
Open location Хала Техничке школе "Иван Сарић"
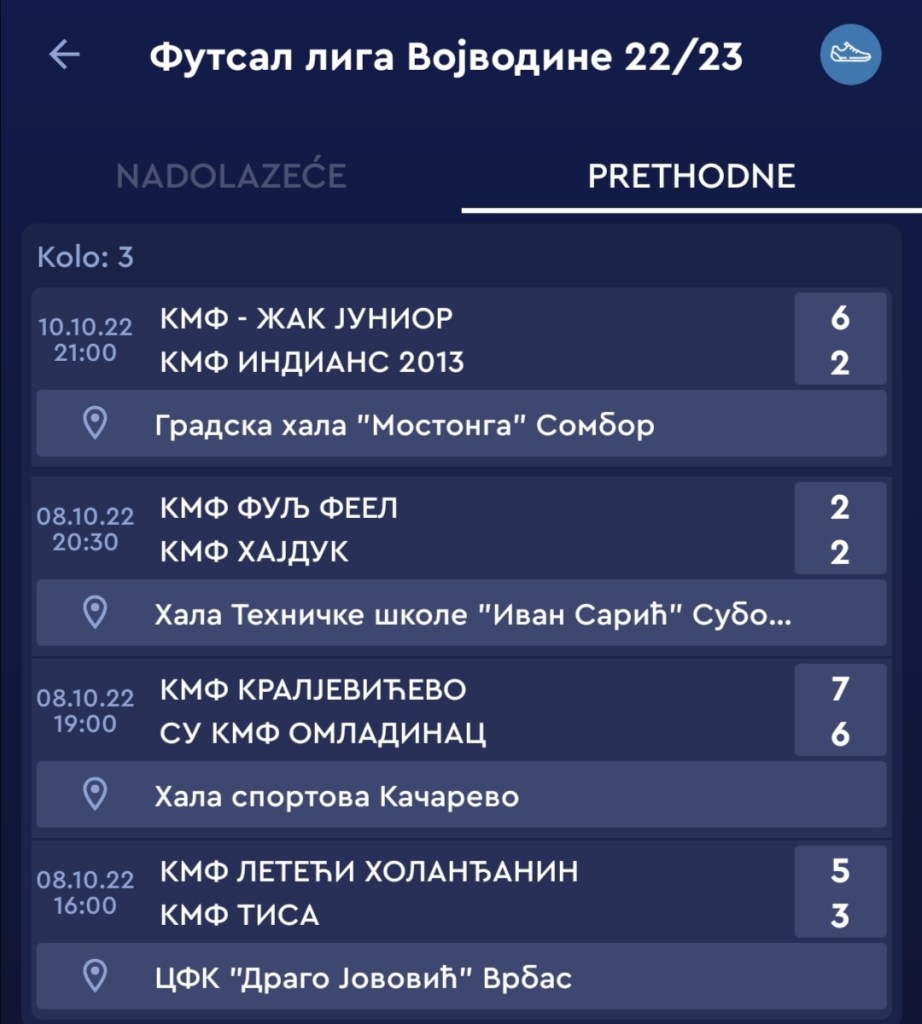tap(460, 613)
